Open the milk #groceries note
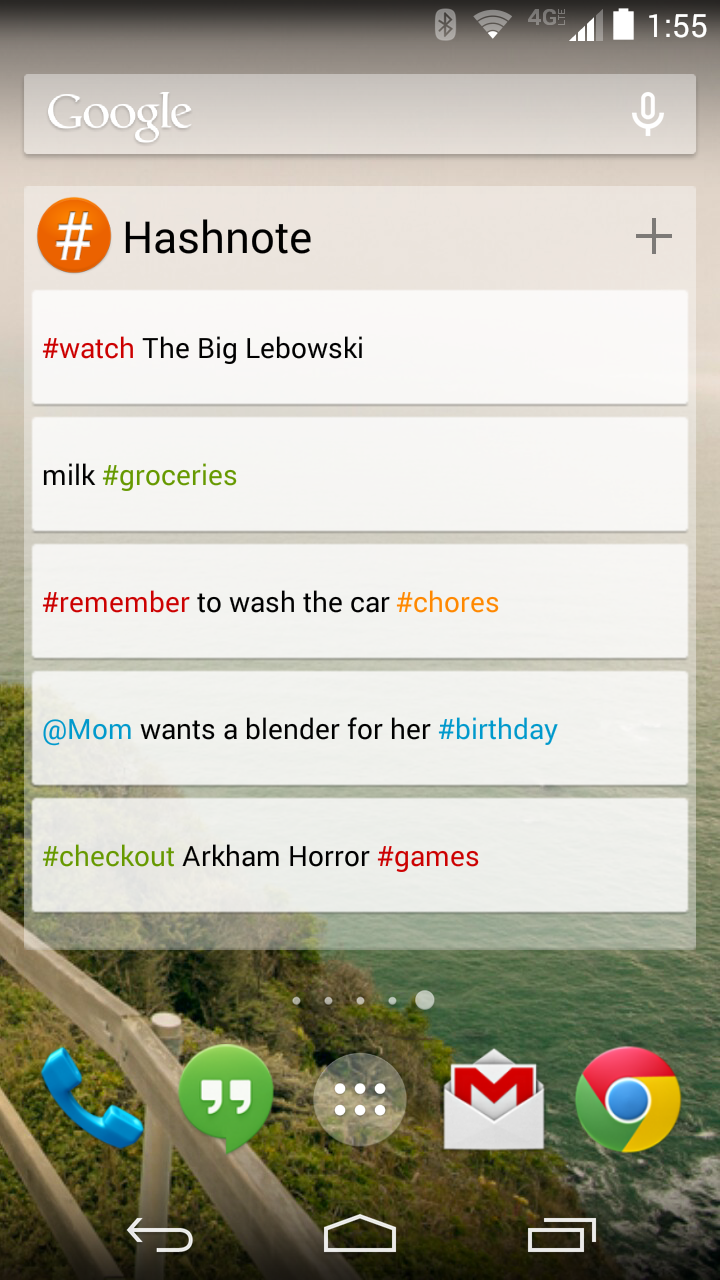The height and width of the screenshot is (1280, 720). coord(360,474)
